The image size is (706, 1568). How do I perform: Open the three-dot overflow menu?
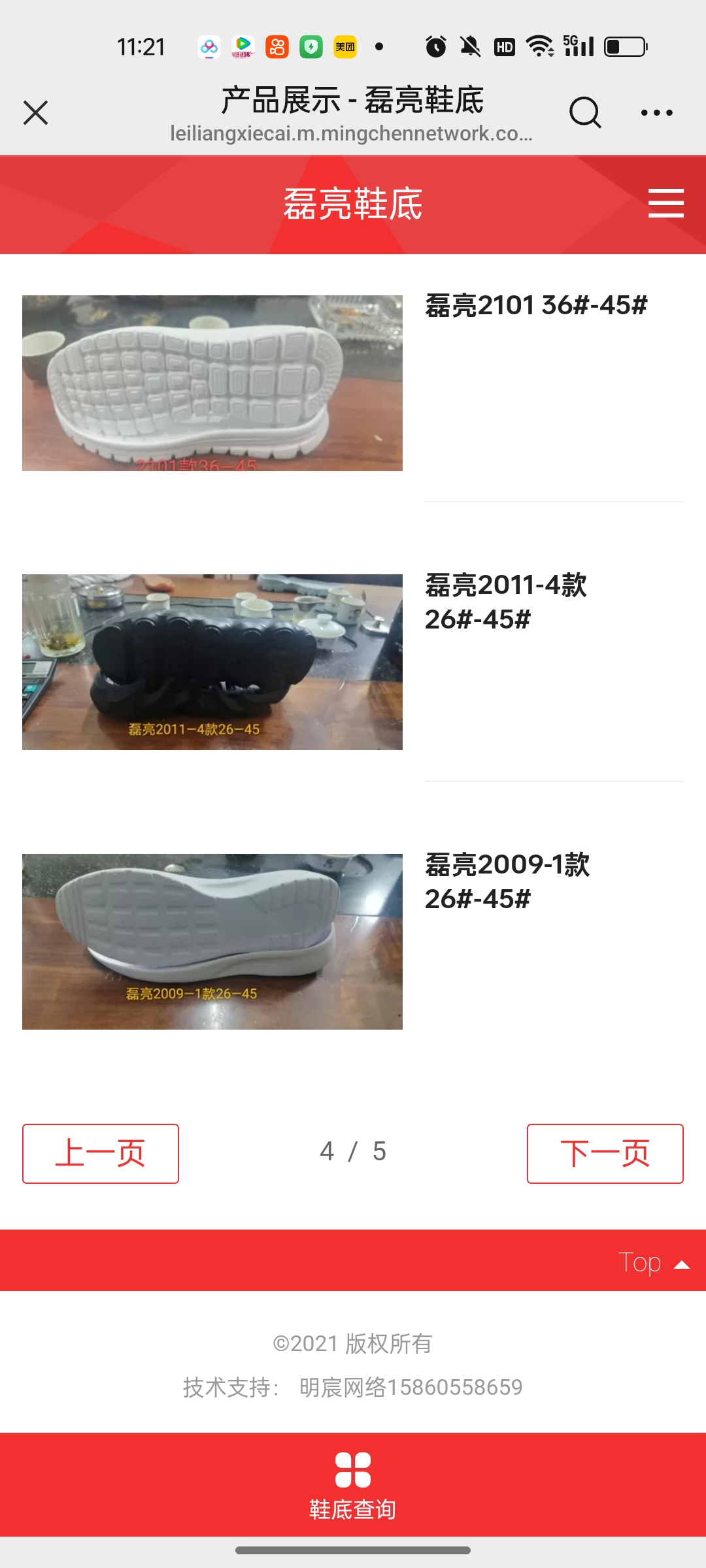point(656,112)
